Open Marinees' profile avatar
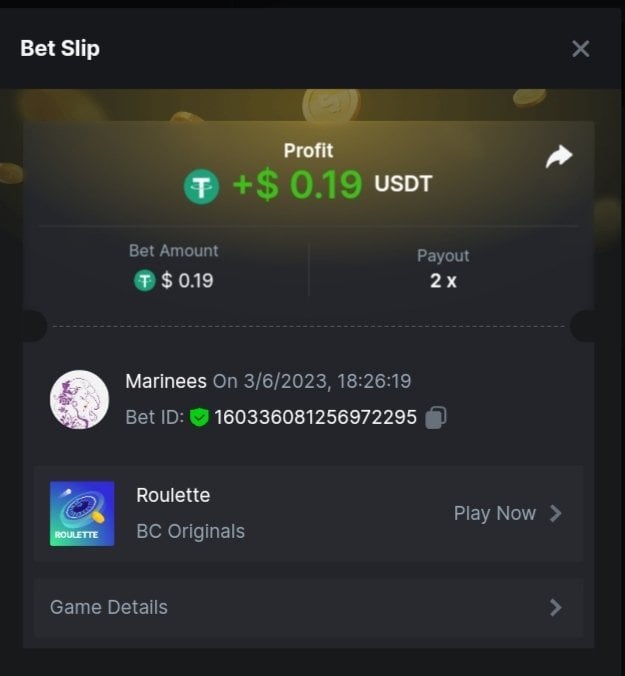 point(80,400)
